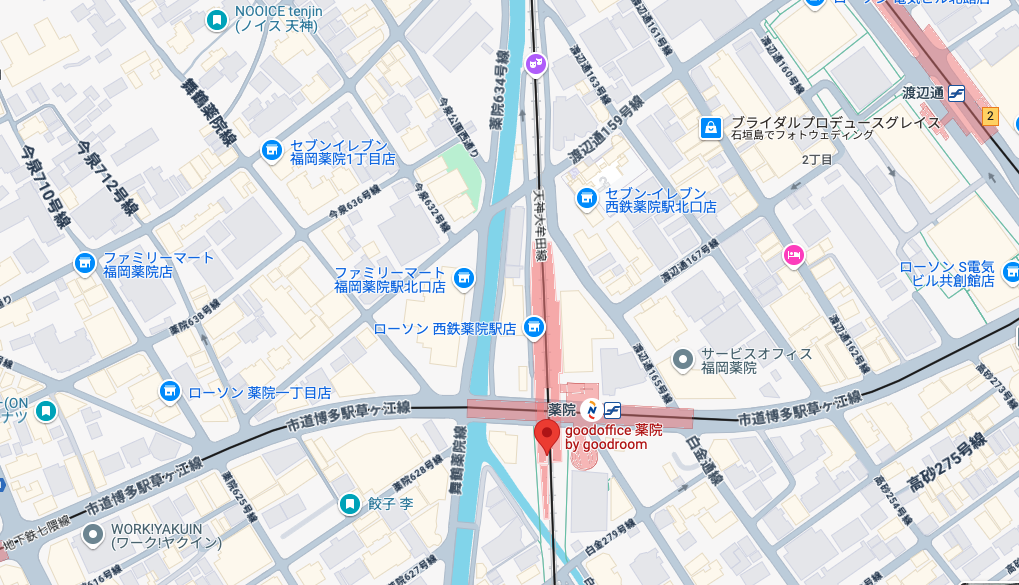Image resolution: width=1019 pixels, height=585 pixels.
Task: Open NOOICE tenjin place marker
Action: click(216, 19)
